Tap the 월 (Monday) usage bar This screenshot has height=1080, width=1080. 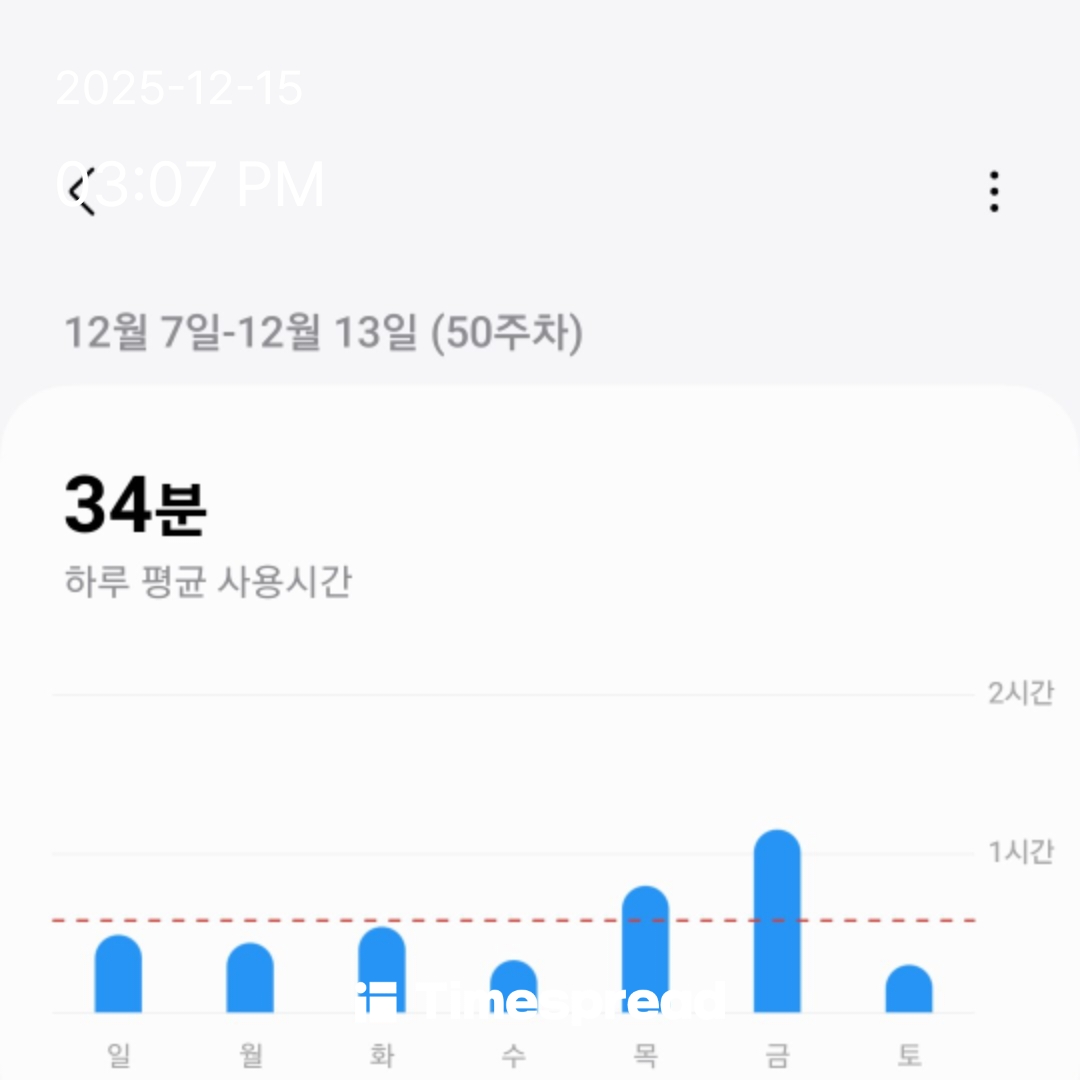[250, 978]
